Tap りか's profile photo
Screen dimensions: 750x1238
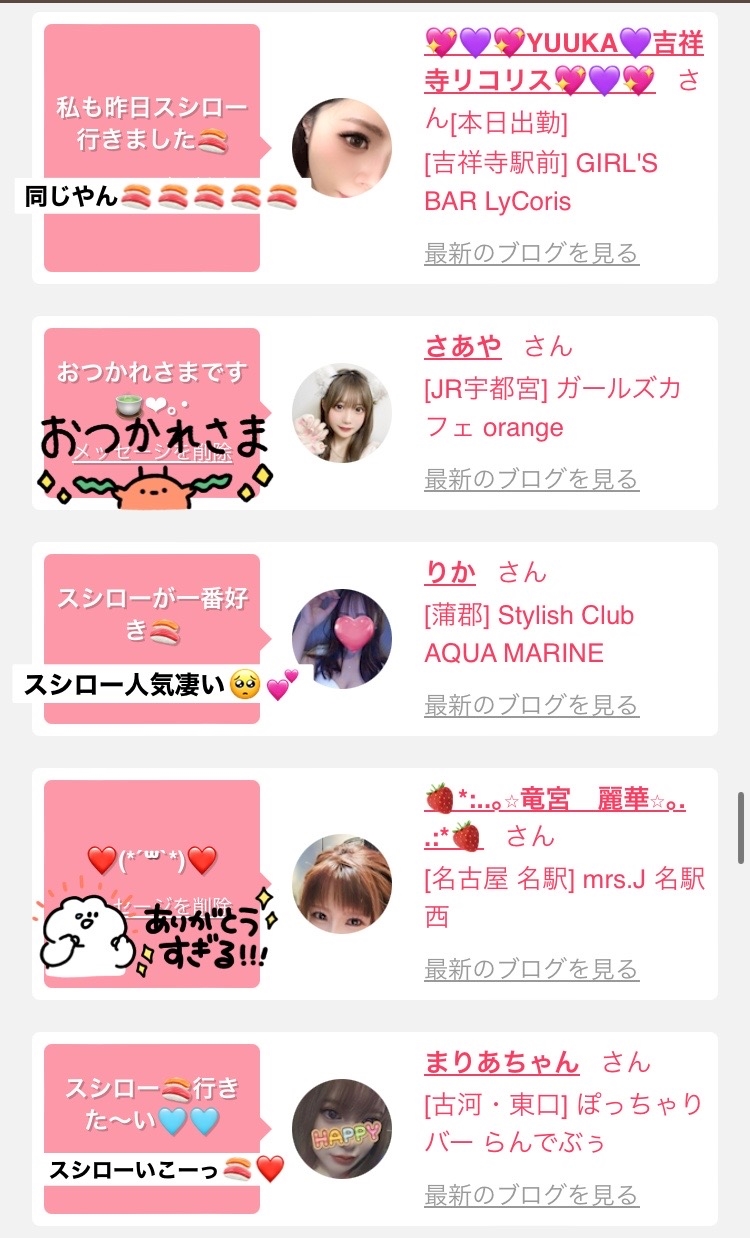point(342,639)
